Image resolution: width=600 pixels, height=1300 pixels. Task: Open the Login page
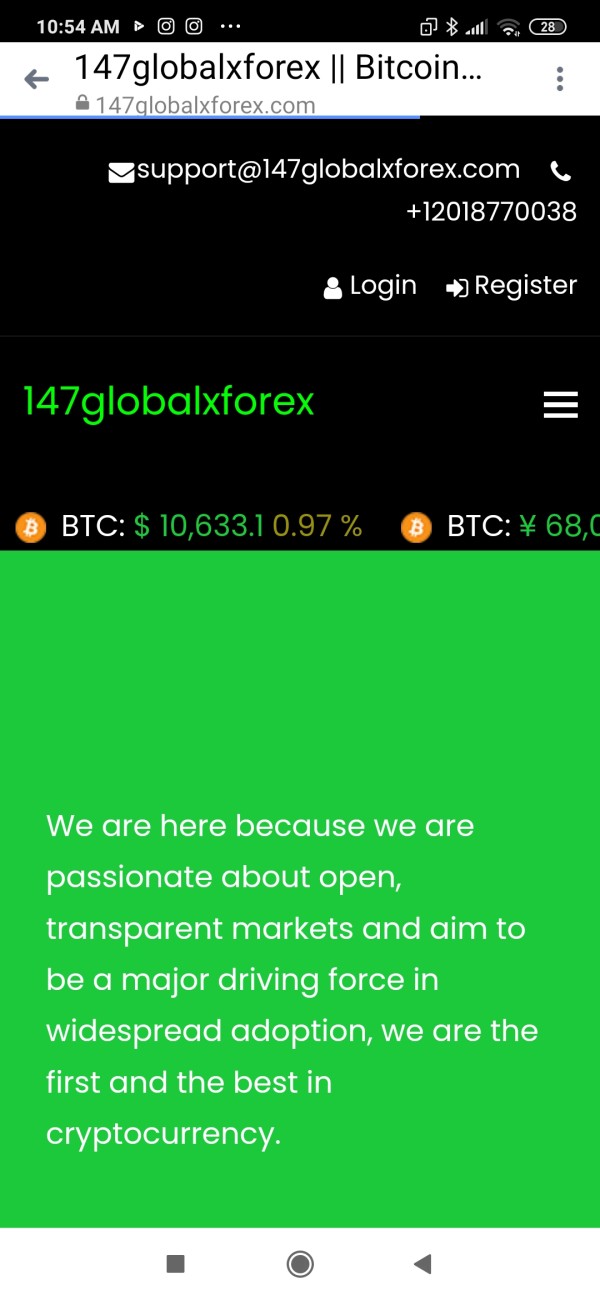[370, 286]
